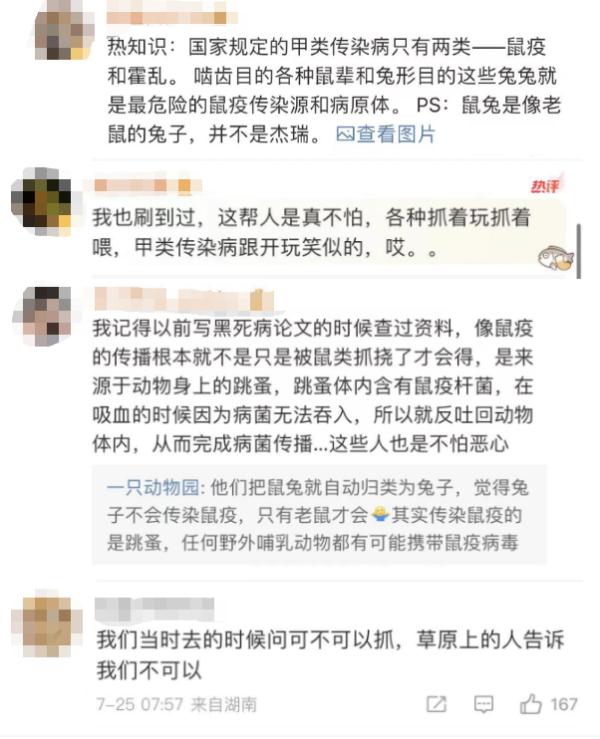Screen dimensions: 600x739
Task: Open 一只动物园's profile from reply
Action: (x=153, y=488)
